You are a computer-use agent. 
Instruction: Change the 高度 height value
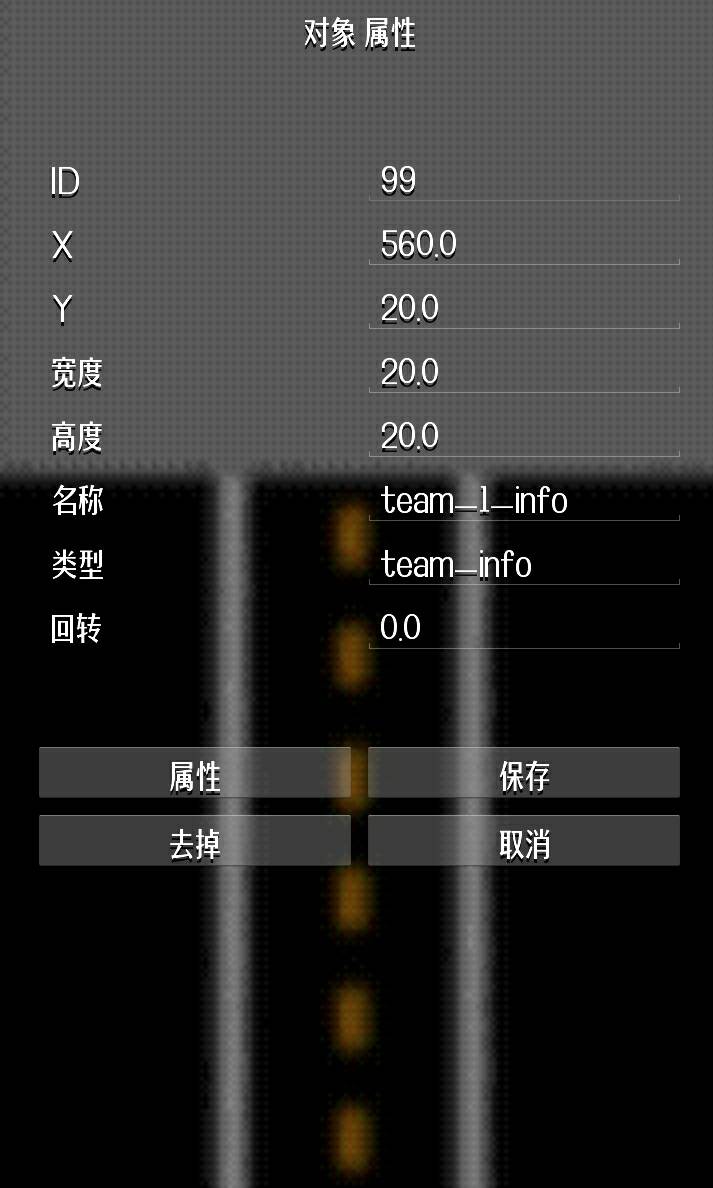coord(523,436)
